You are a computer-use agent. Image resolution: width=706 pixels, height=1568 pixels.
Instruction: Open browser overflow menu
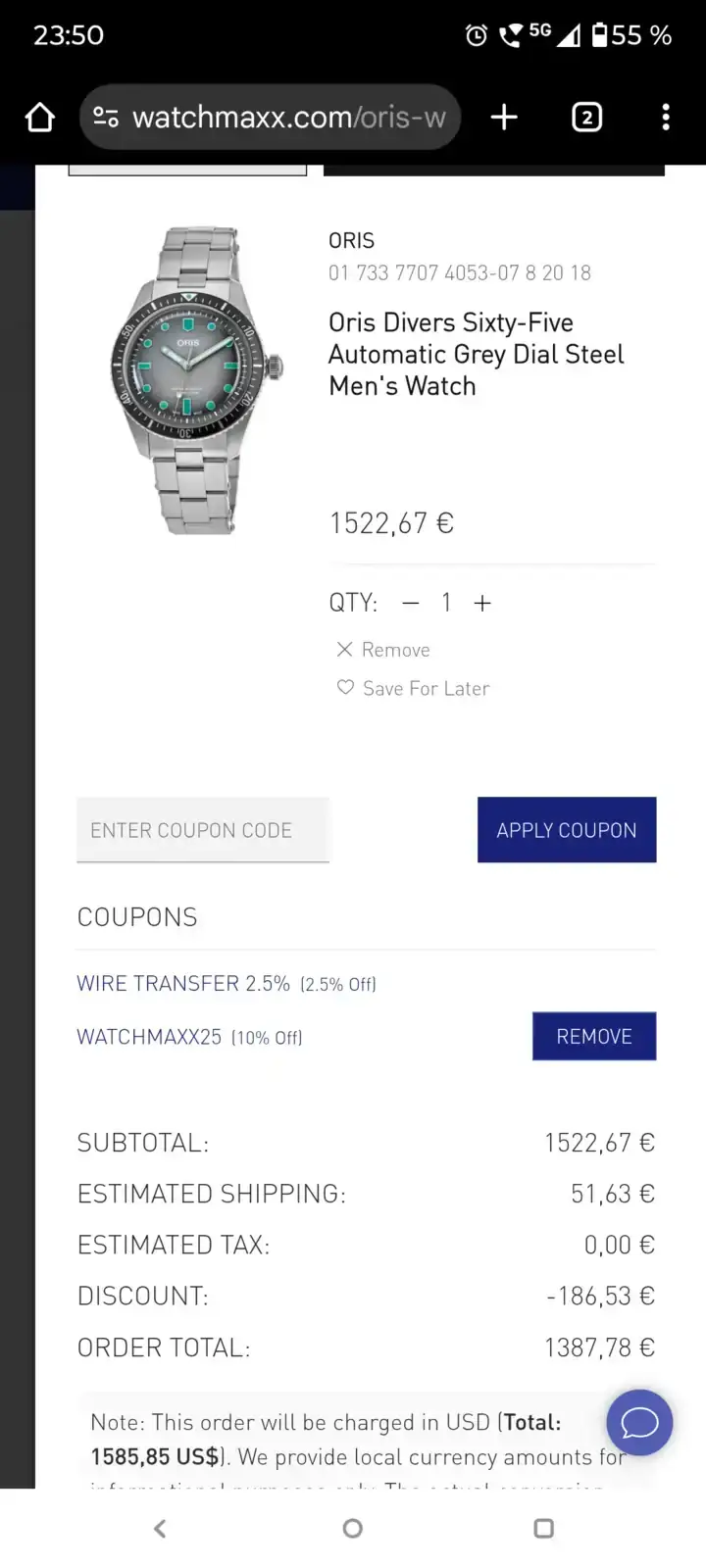pyautogui.click(x=666, y=118)
